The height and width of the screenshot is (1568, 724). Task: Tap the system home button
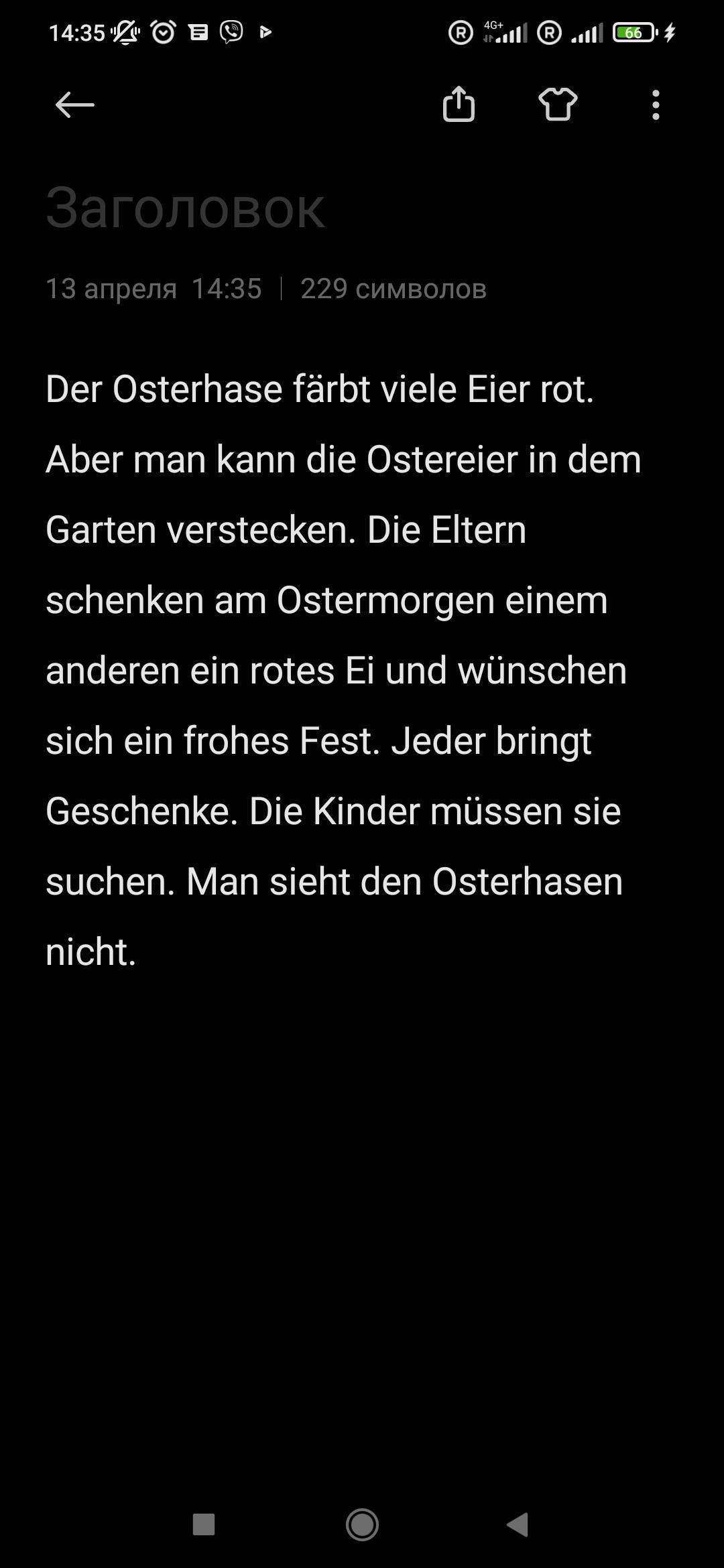coord(362,1524)
